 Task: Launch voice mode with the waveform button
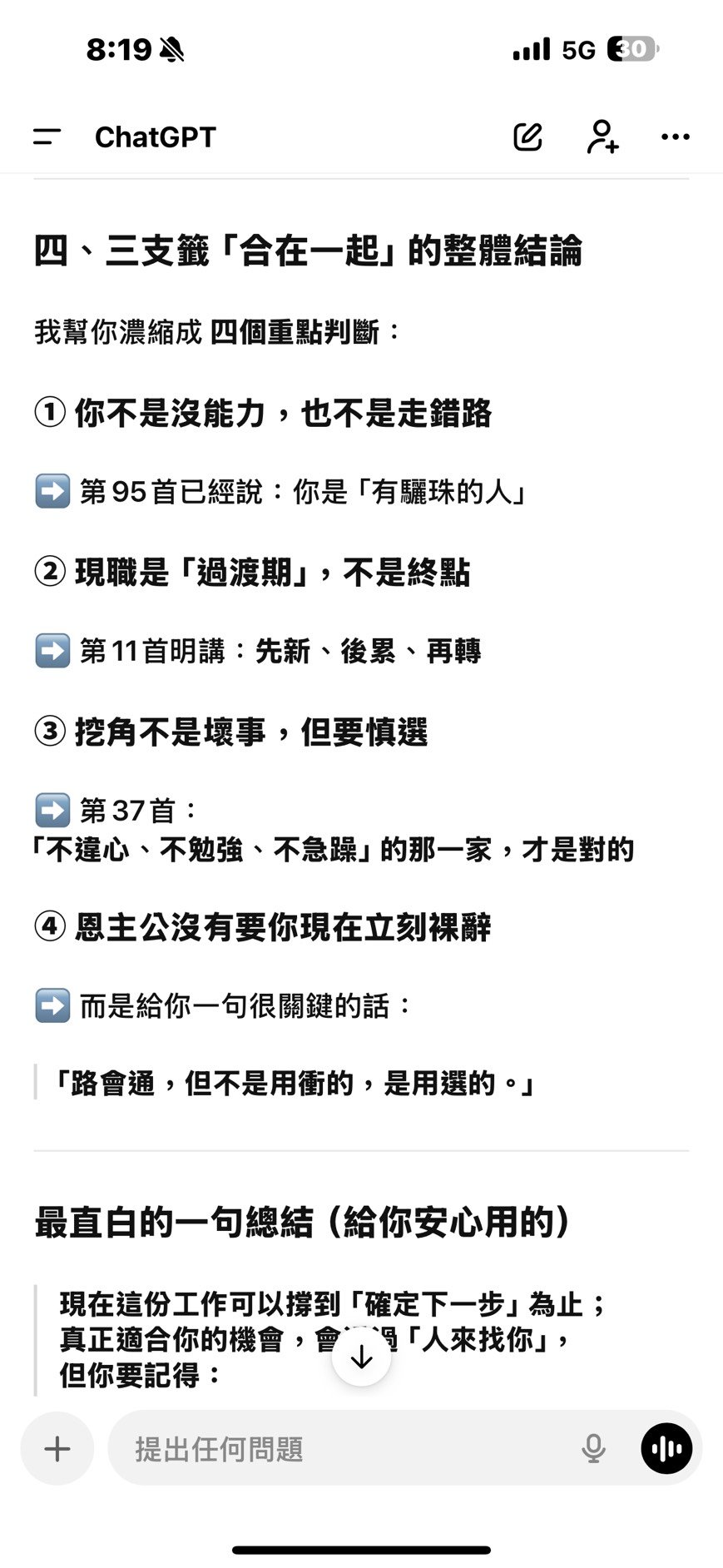click(666, 1449)
